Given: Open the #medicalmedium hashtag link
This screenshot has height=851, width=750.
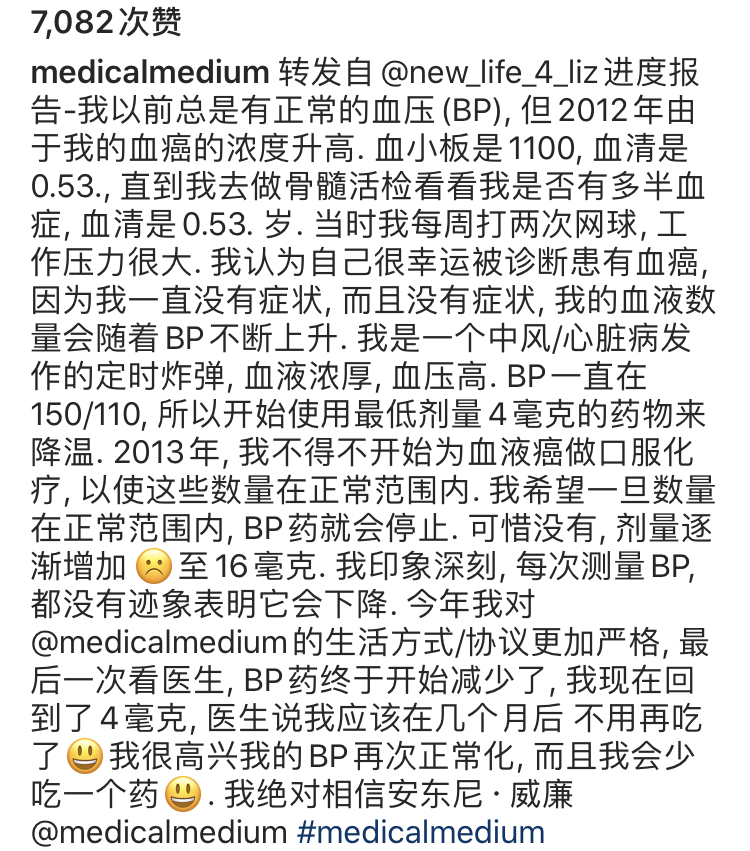Looking at the screenshot, I should 421,831.
